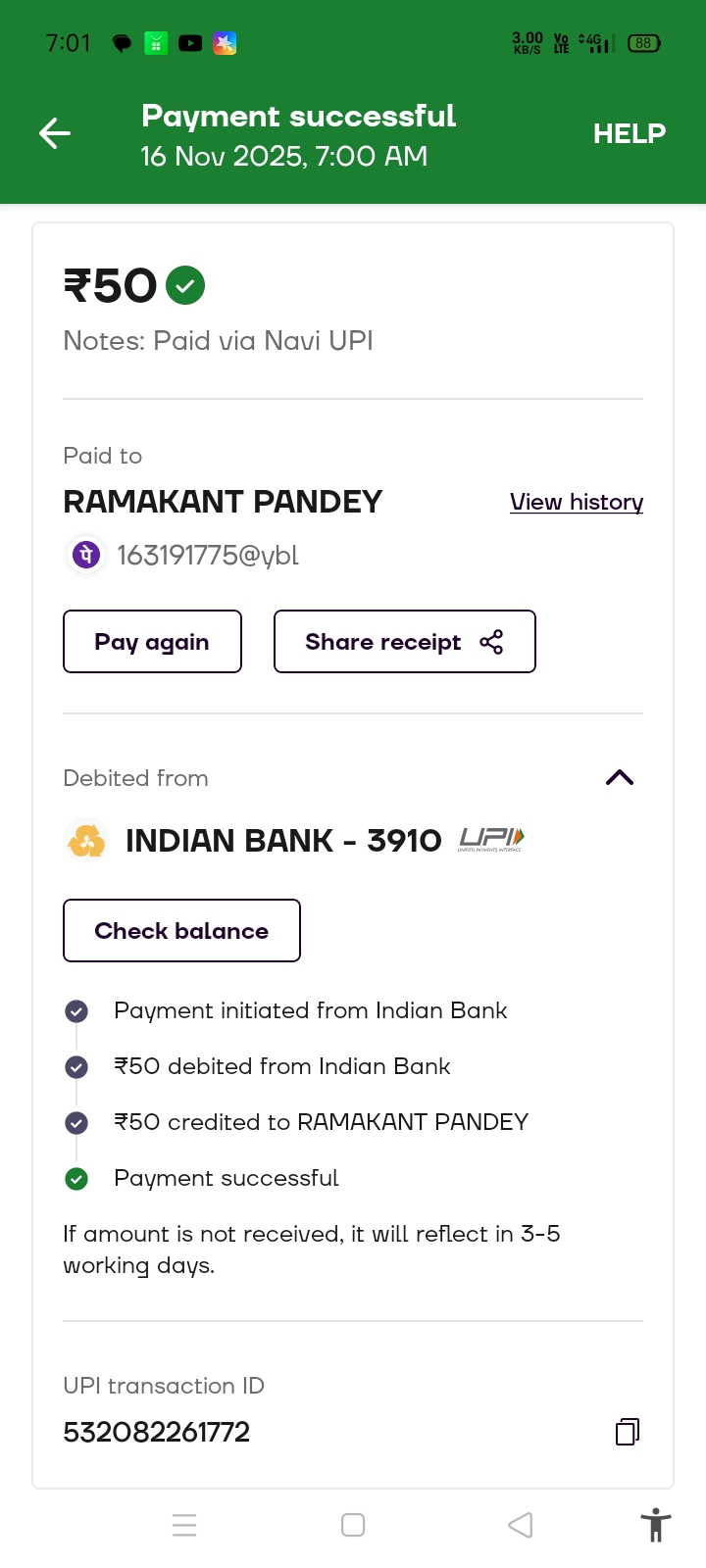
Task: Check balance for Indian Bank account
Action: point(181,931)
